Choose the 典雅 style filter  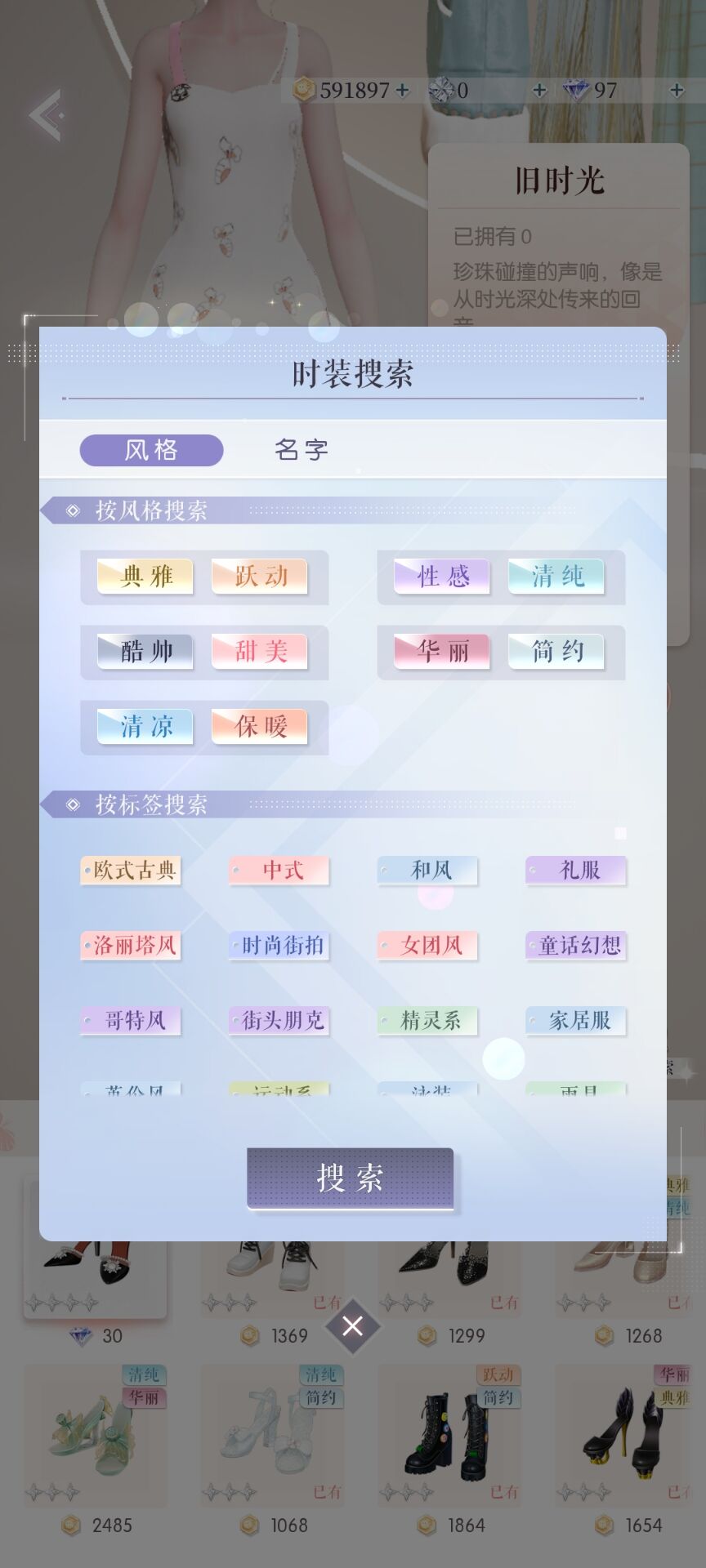click(x=145, y=577)
